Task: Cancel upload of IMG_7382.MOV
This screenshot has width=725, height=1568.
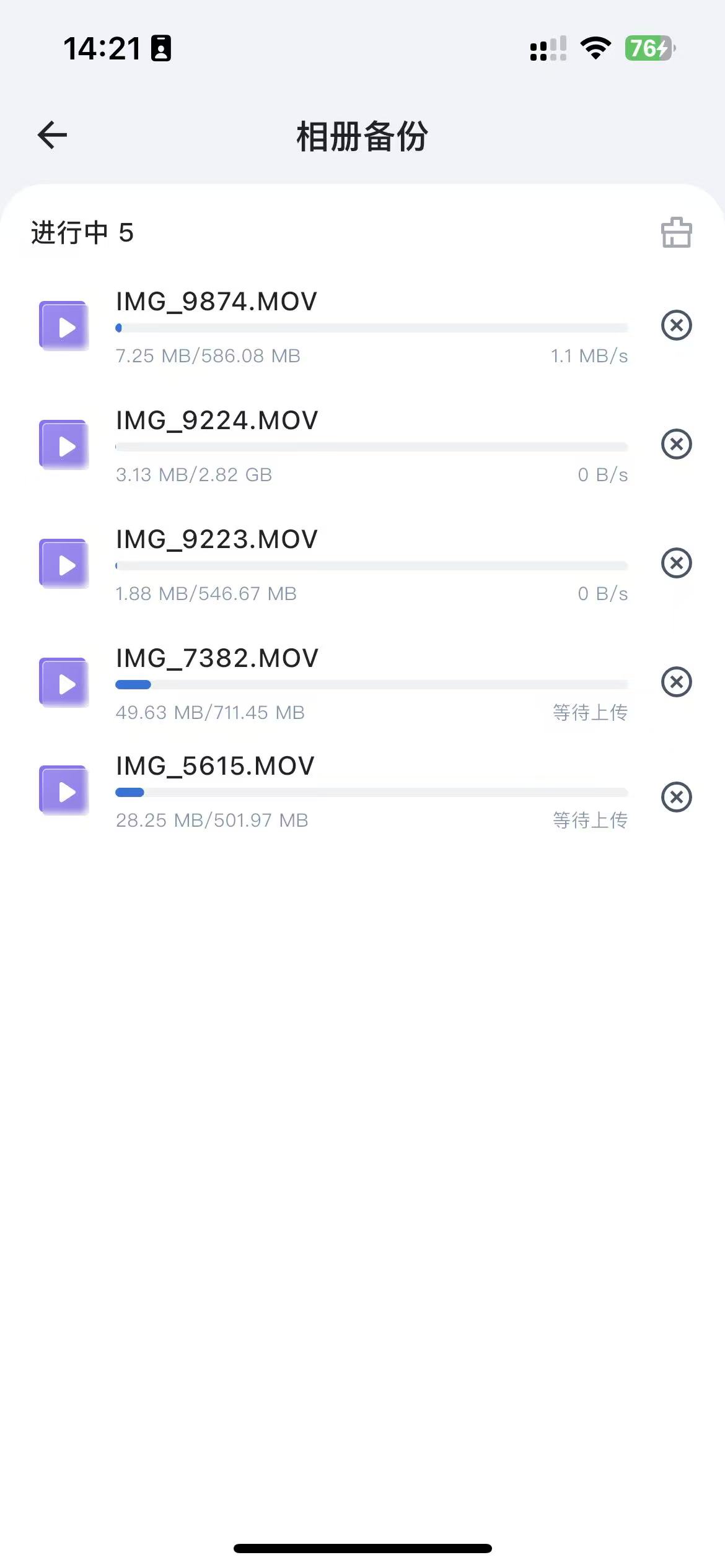Action: [x=676, y=682]
